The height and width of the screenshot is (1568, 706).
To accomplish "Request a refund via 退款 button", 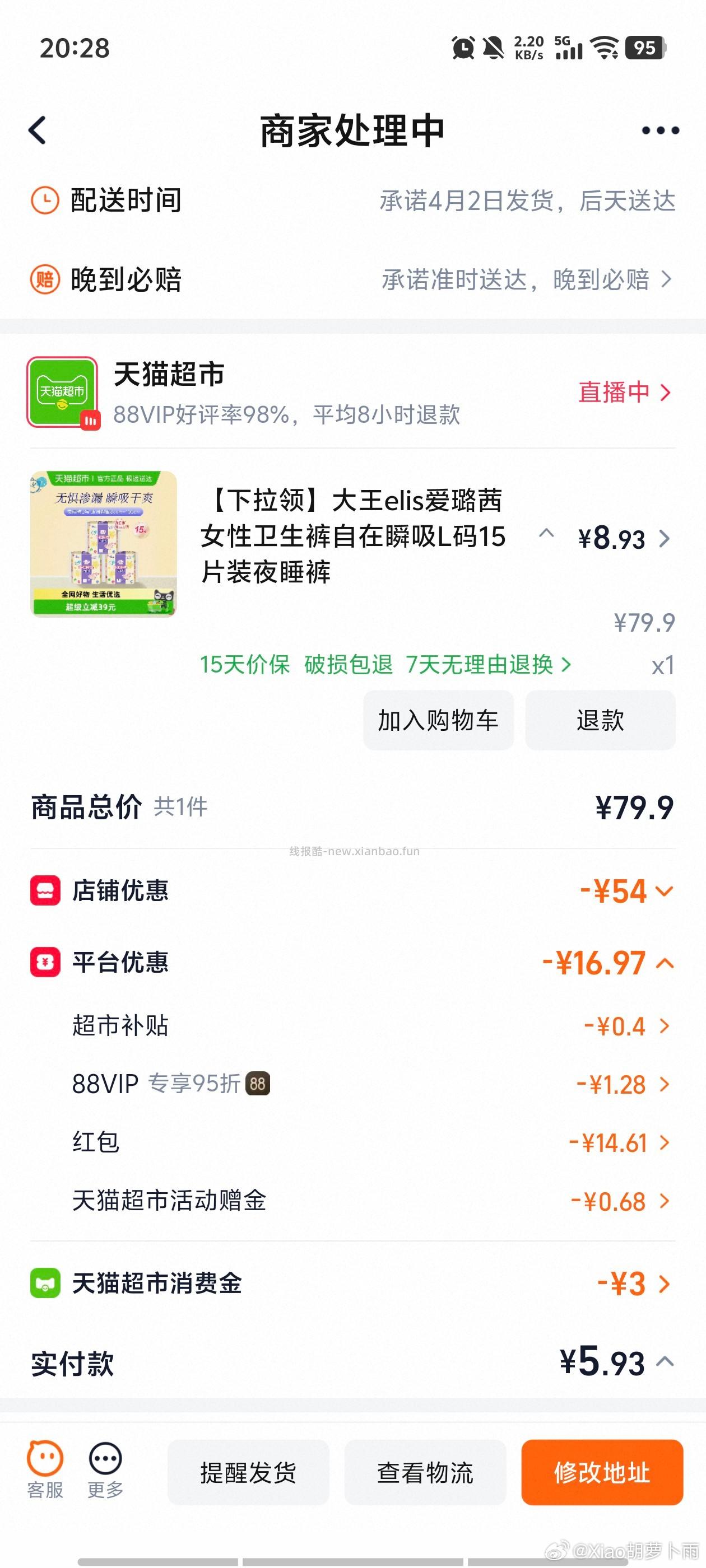I will pyautogui.click(x=600, y=720).
